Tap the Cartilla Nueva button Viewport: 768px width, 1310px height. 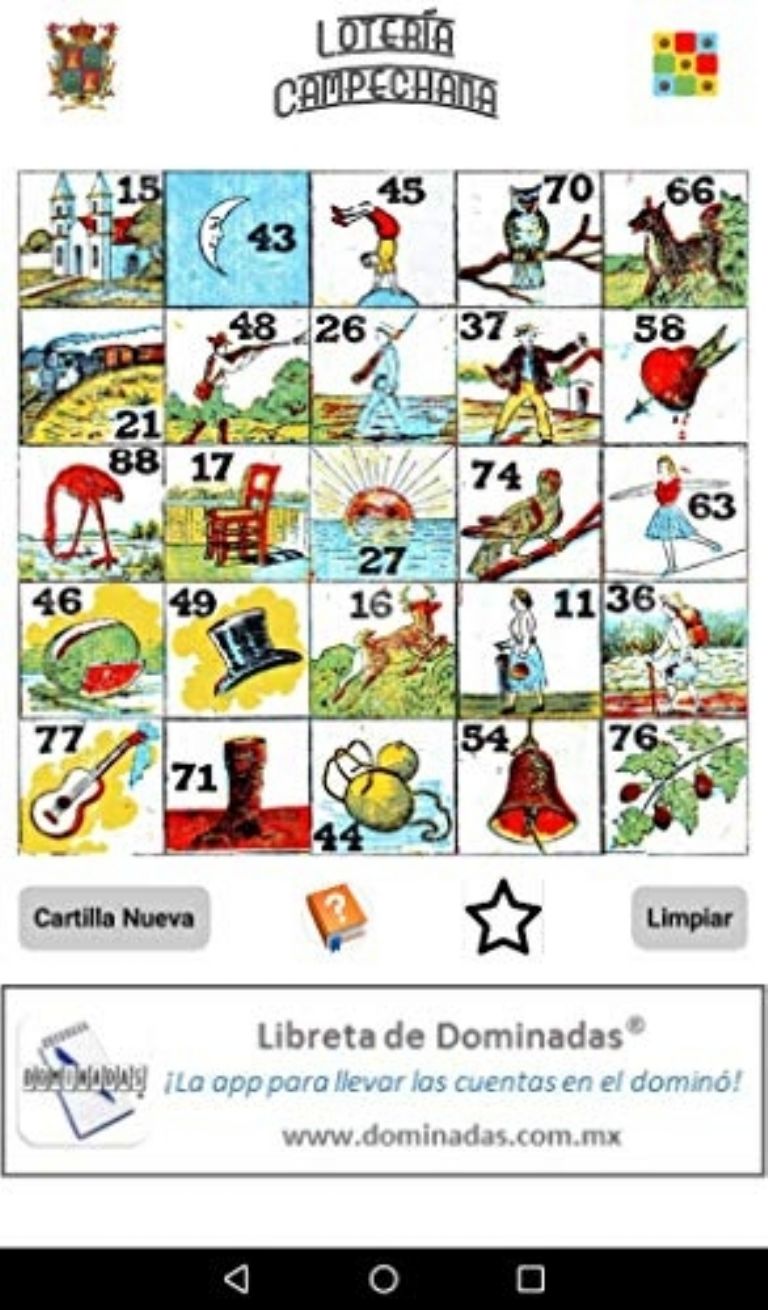pos(114,918)
